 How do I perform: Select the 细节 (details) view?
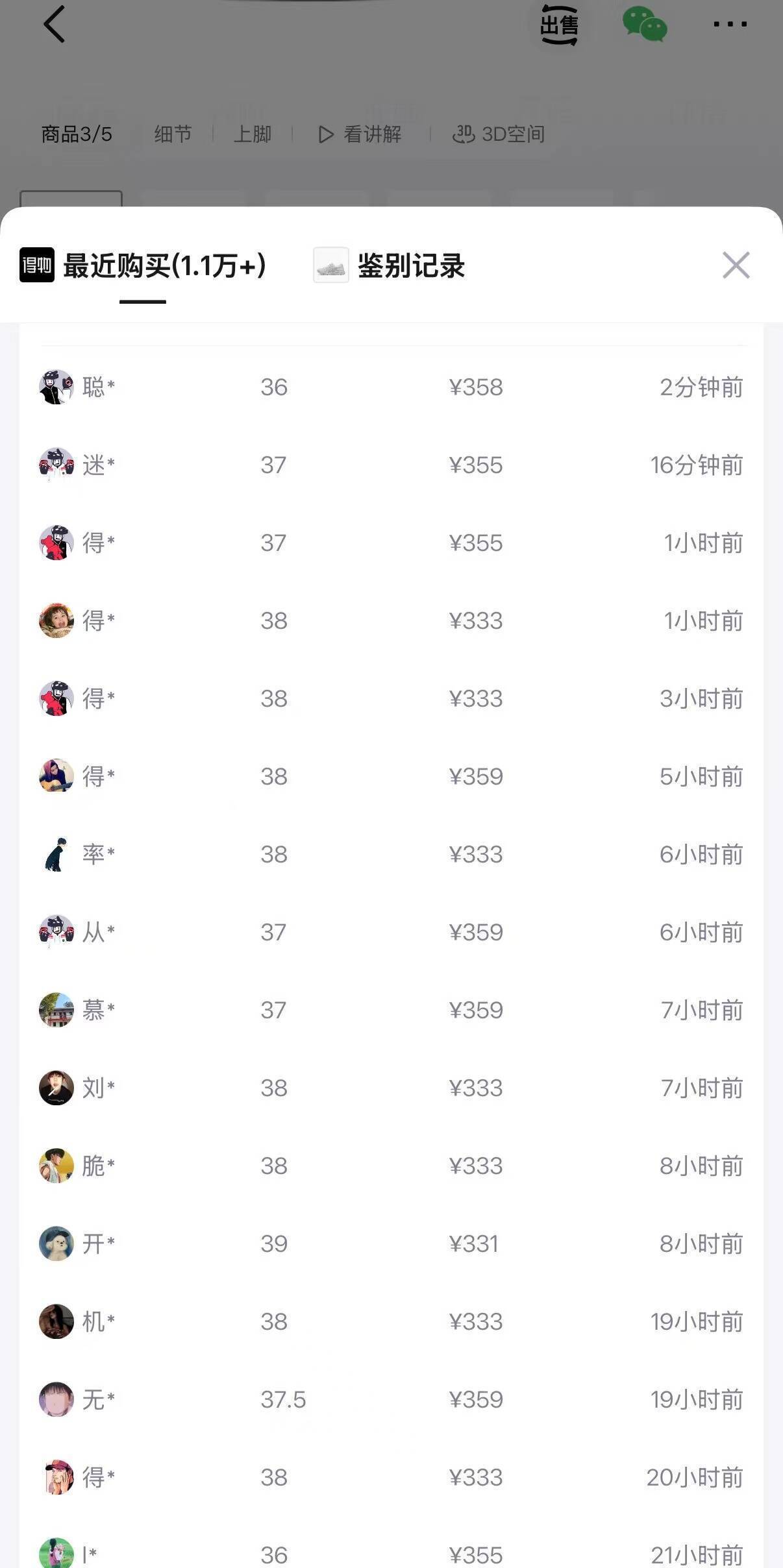(172, 135)
